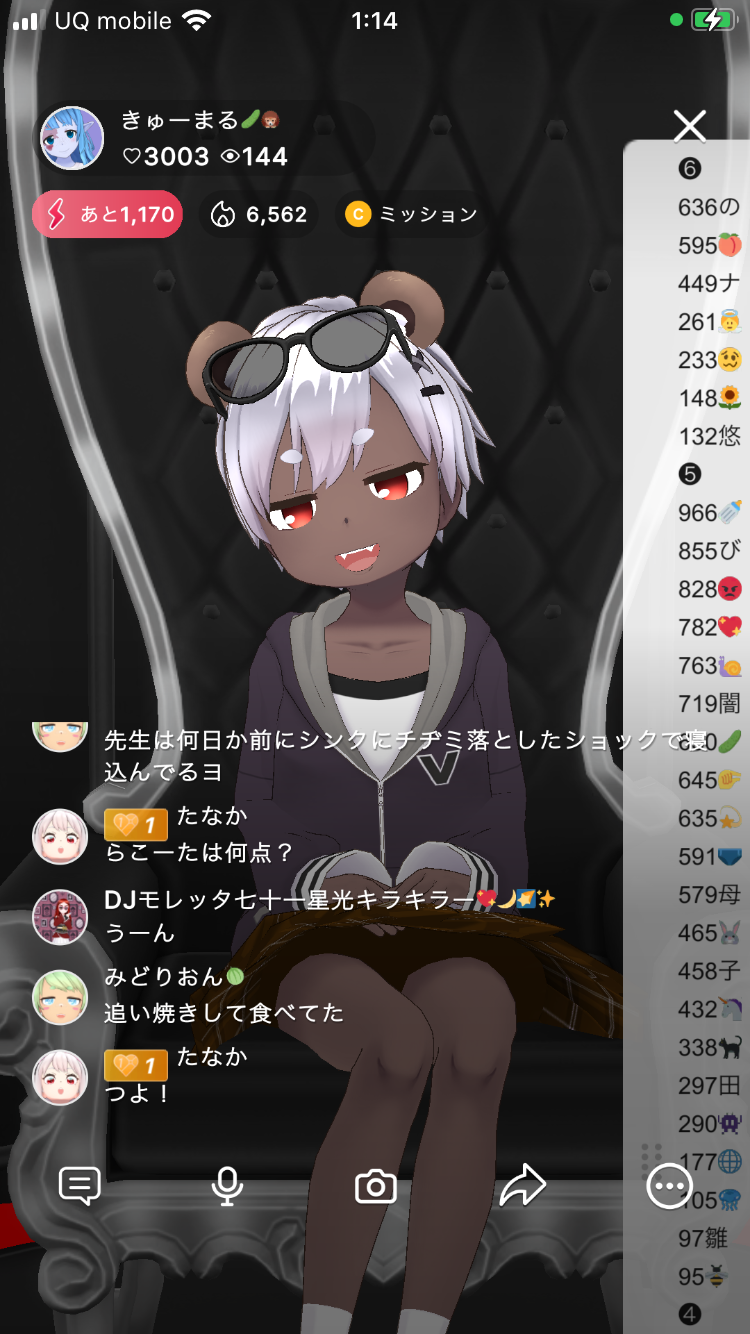This screenshot has height=1334, width=750.
Task: Close the live stream view
Action: [x=690, y=126]
